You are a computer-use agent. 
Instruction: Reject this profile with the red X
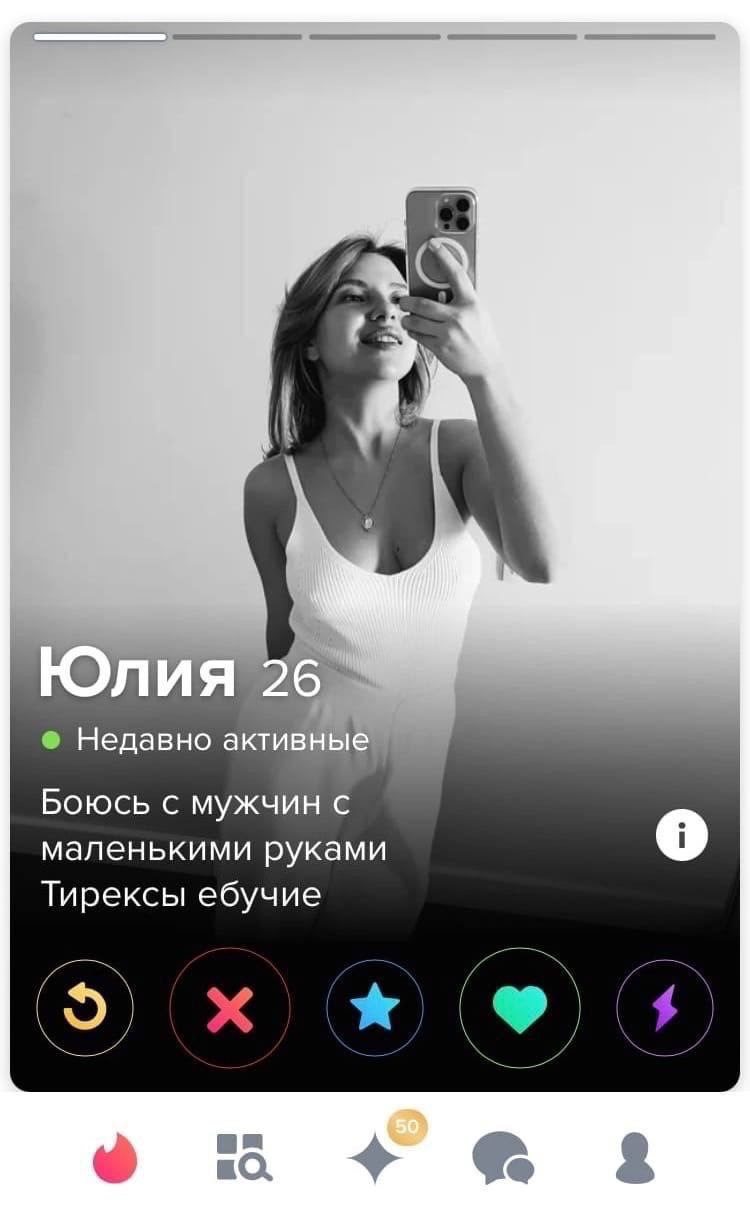(230, 1008)
